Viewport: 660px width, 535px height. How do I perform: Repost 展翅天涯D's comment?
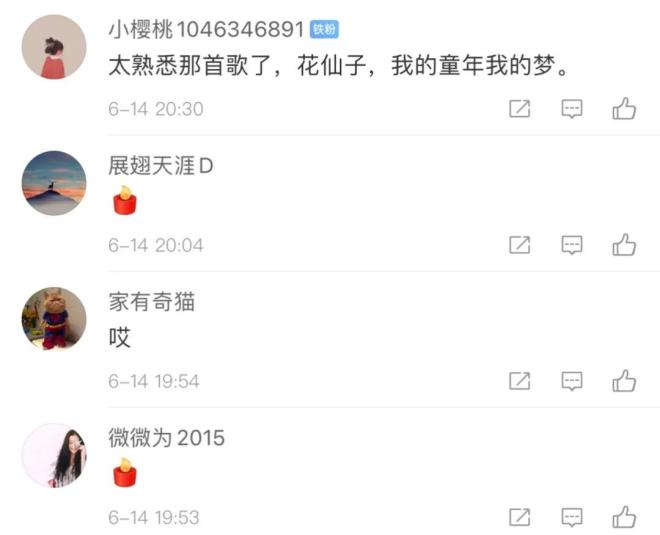[x=520, y=244]
